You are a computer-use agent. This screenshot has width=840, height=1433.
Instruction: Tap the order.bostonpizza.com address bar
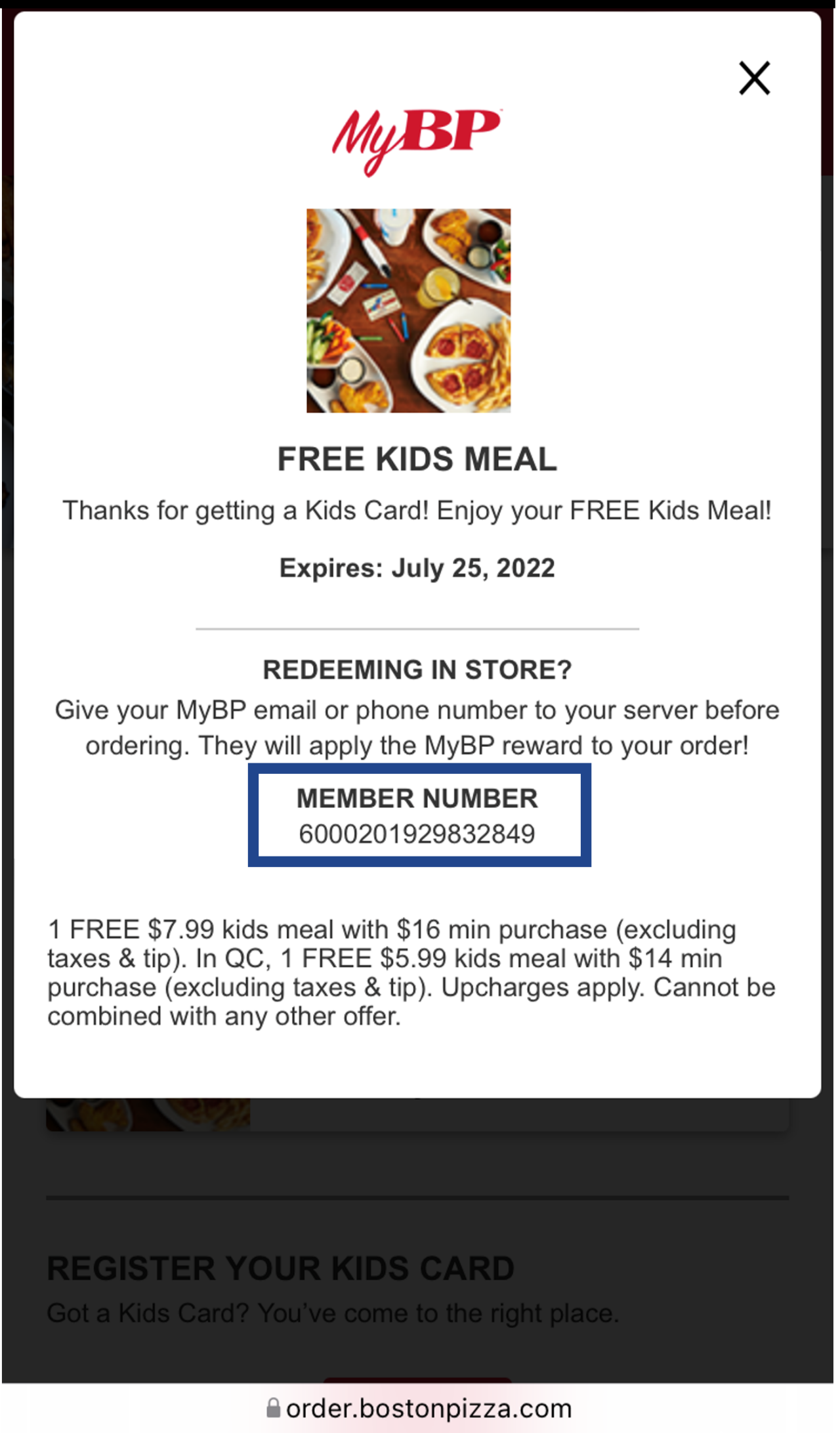[x=419, y=1408]
